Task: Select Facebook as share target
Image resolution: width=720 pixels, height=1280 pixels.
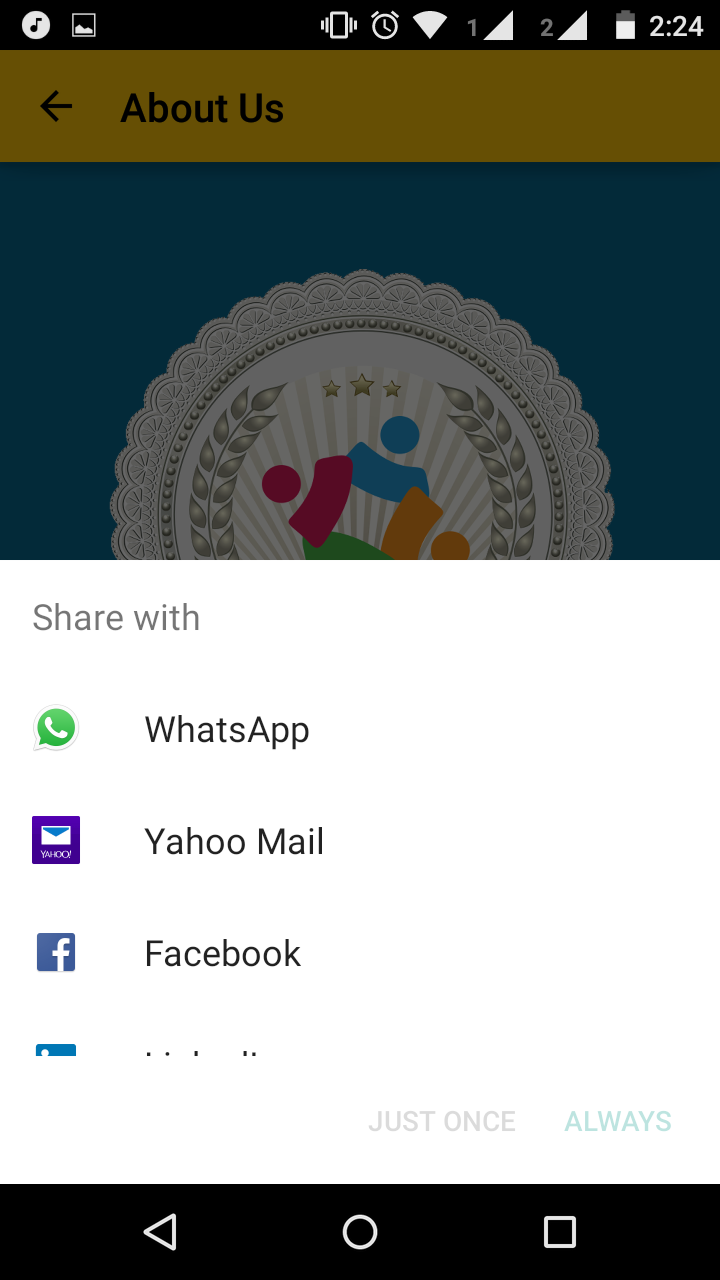Action: point(360,953)
